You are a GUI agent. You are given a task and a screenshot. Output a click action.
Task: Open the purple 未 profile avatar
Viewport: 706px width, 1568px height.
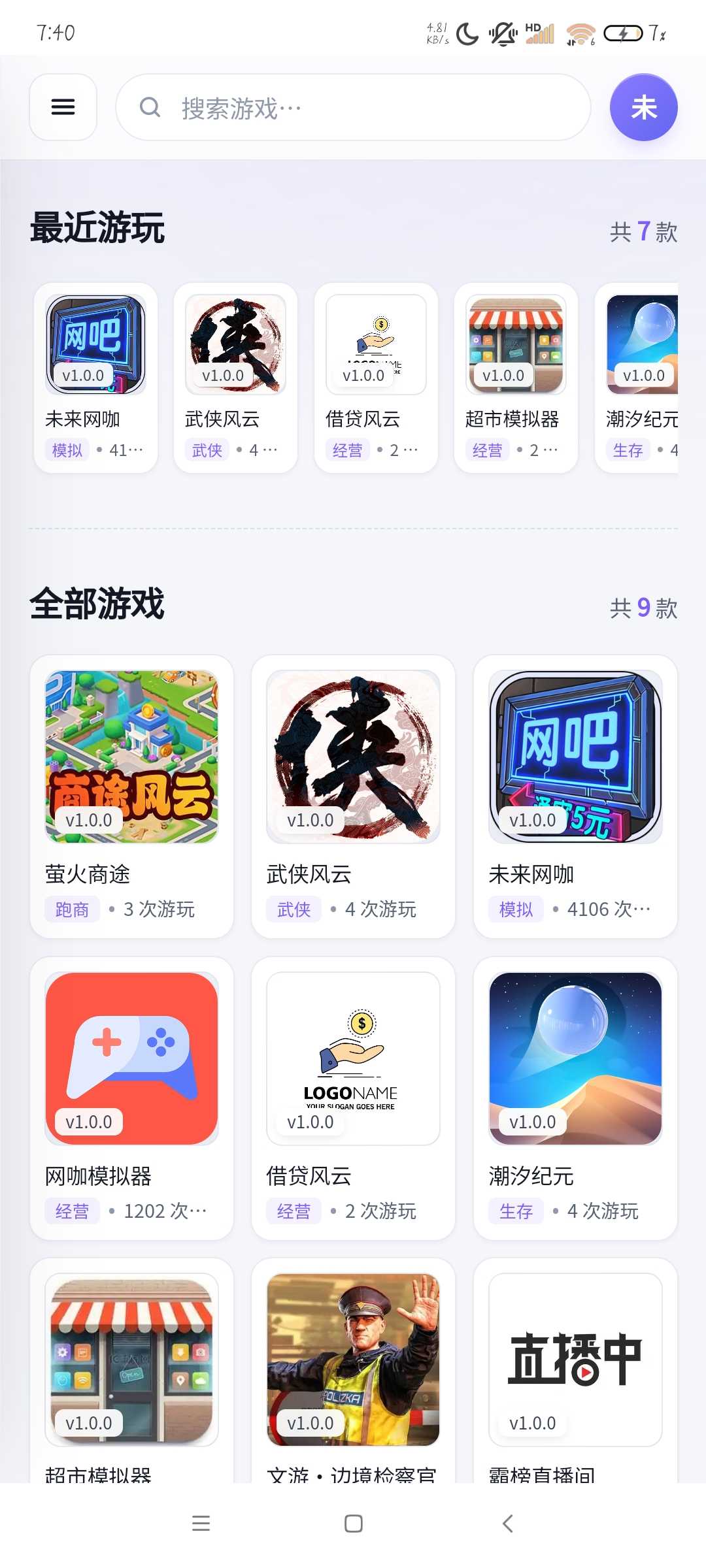643,107
